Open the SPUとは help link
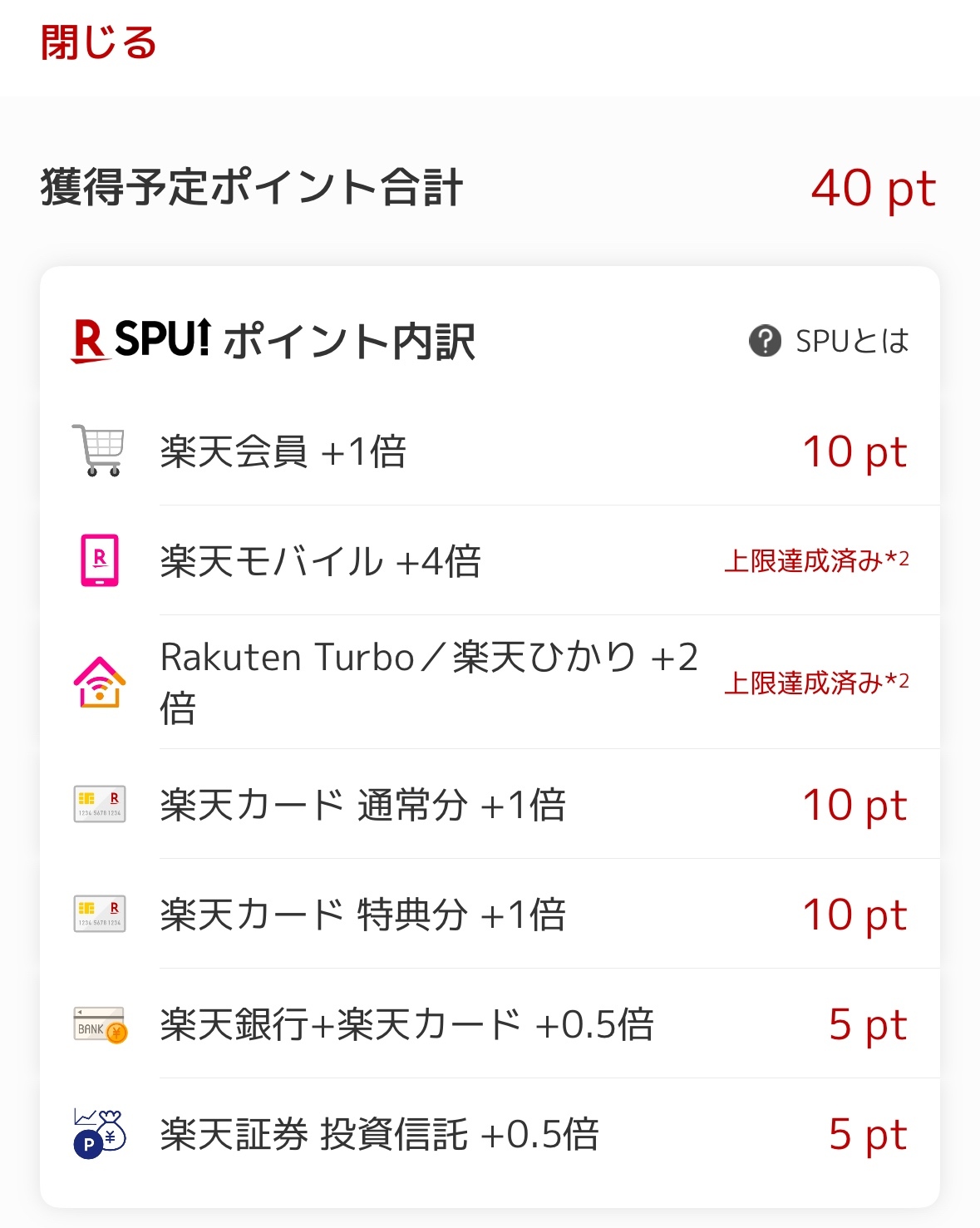 (829, 341)
